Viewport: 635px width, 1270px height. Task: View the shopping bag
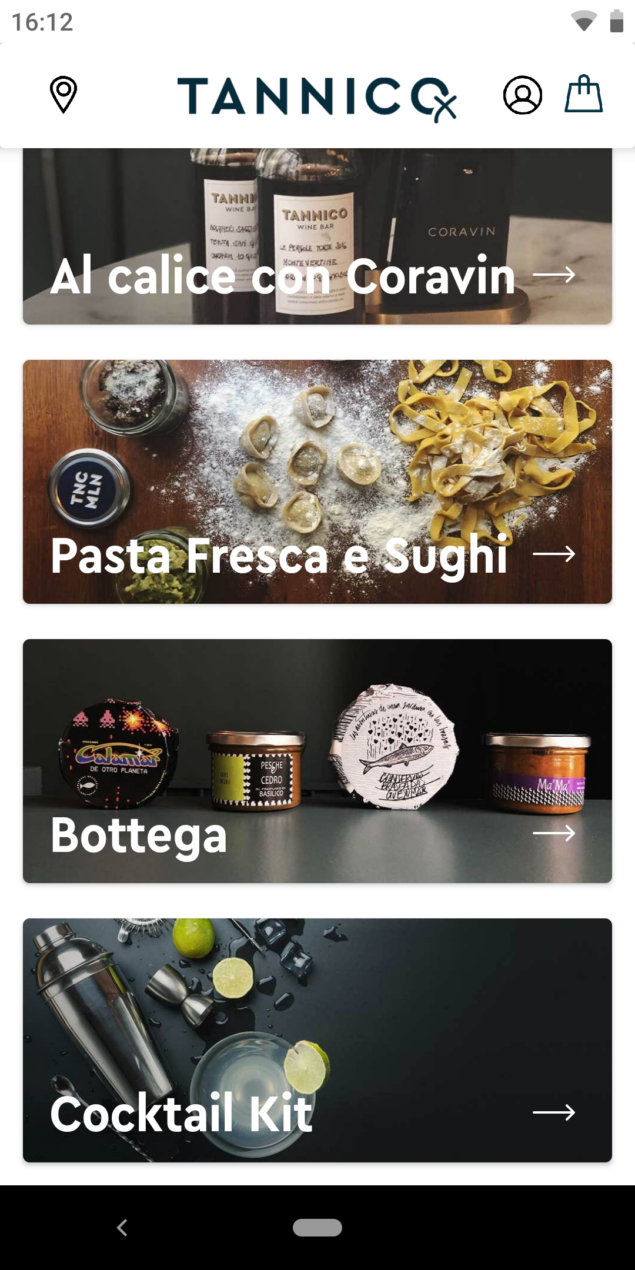tap(583, 95)
